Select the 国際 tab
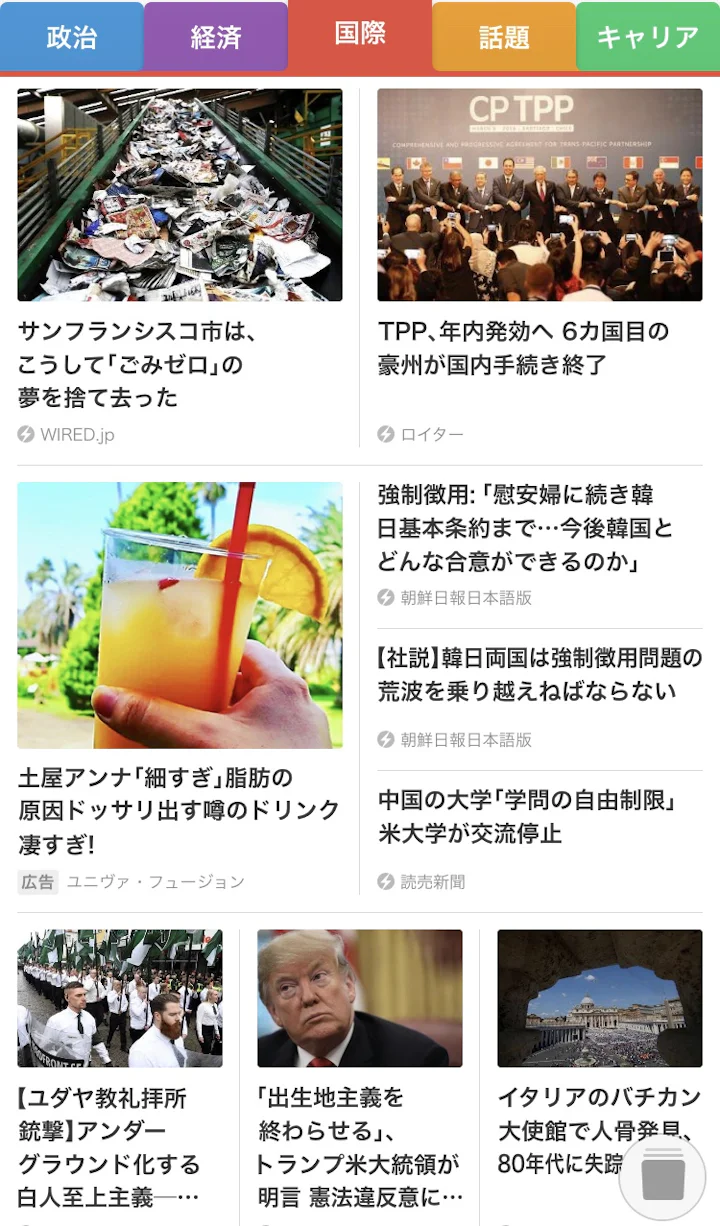Image resolution: width=720 pixels, height=1226 pixels. (360, 35)
